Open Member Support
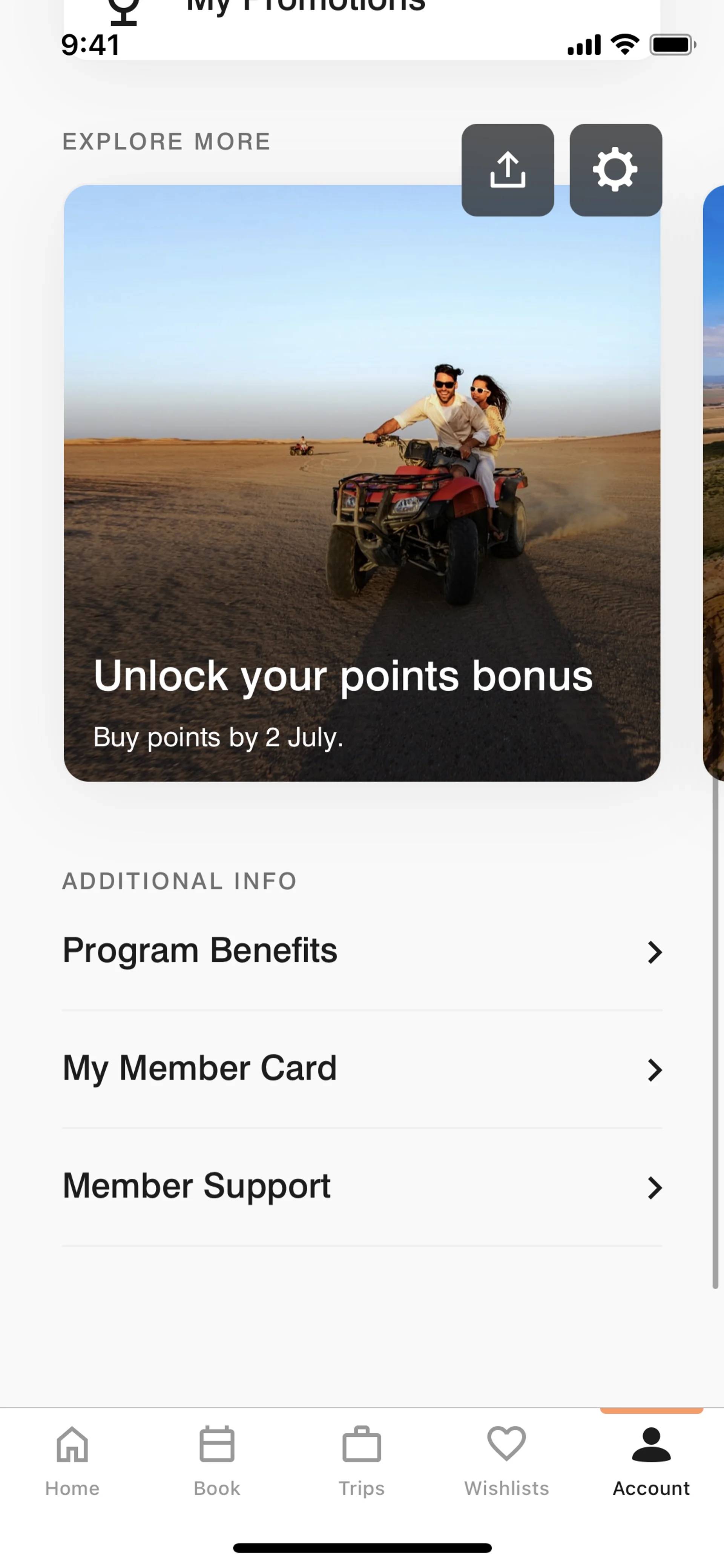 tap(361, 1186)
